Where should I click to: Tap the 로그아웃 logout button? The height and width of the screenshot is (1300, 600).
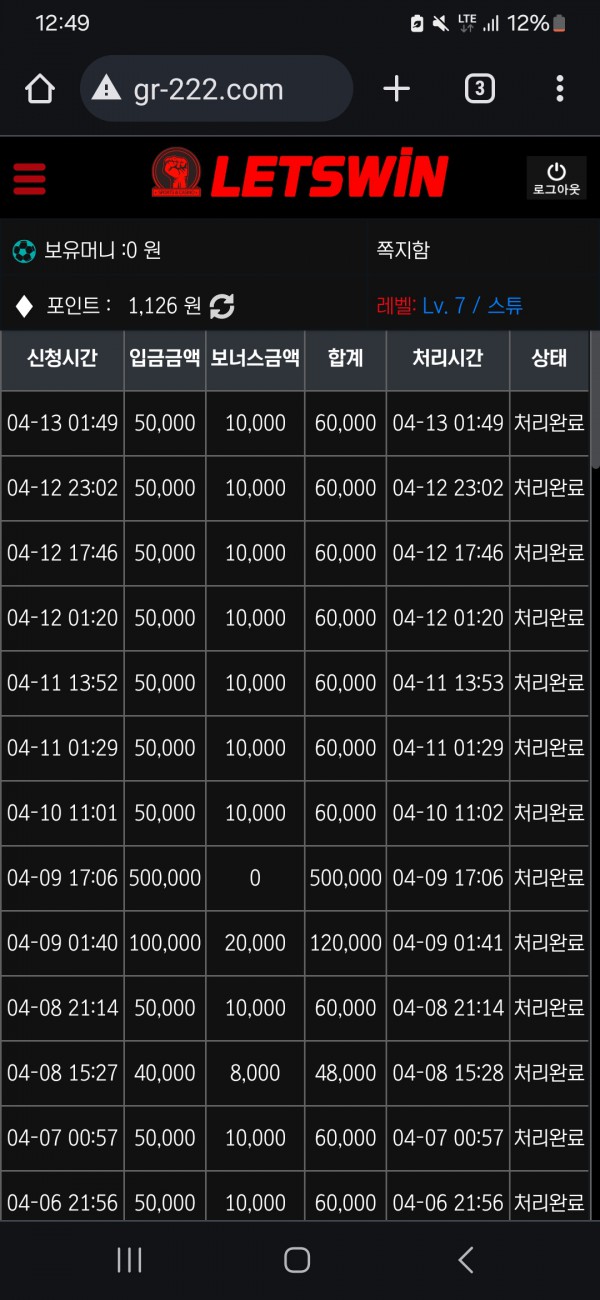pyautogui.click(x=556, y=178)
